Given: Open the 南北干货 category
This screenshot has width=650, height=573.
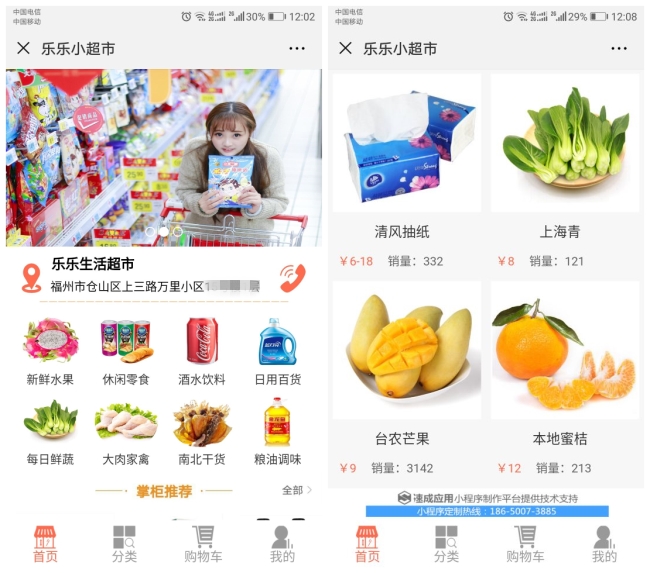Looking at the screenshot, I should pyautogui.click(x=202, y=431).
